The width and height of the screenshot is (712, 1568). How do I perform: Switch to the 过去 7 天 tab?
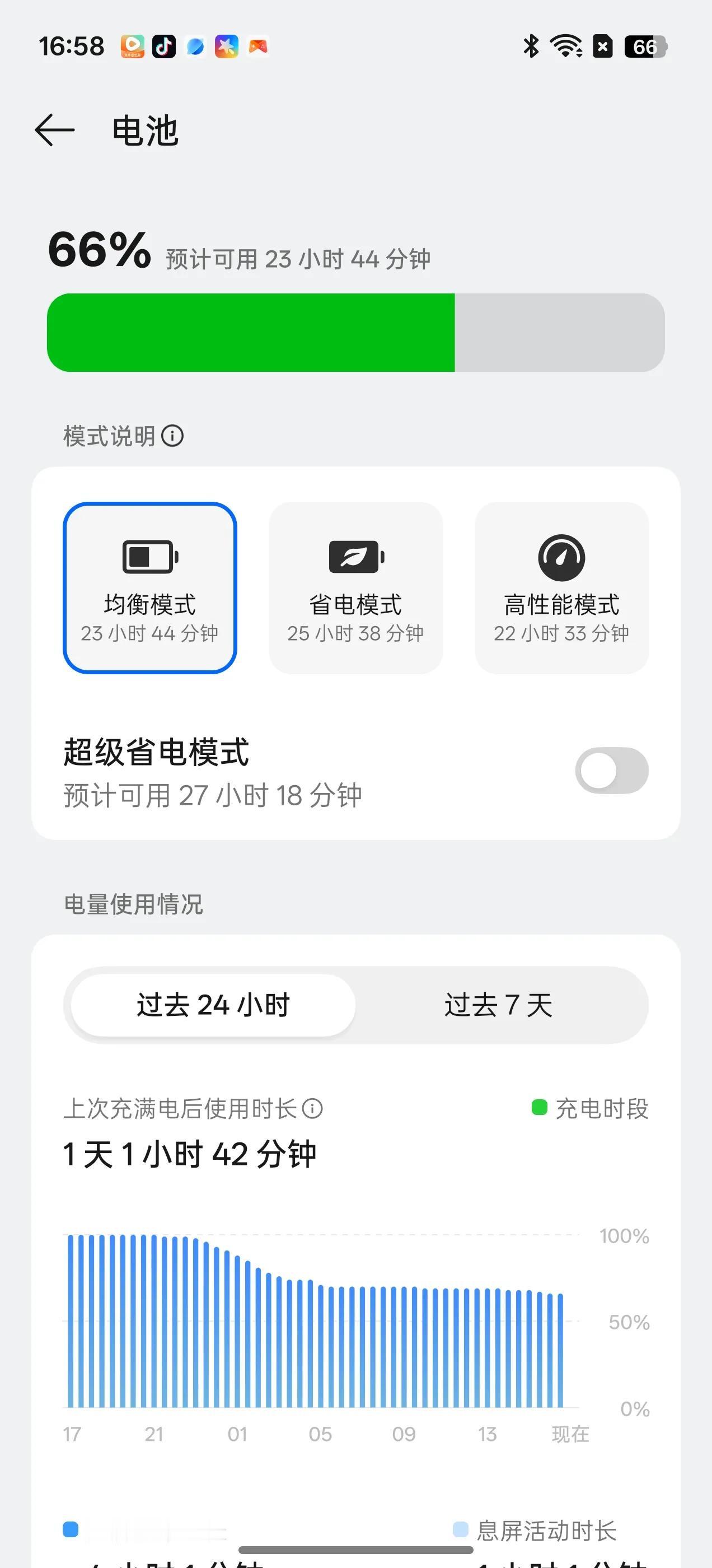[x=498, y=1005]
